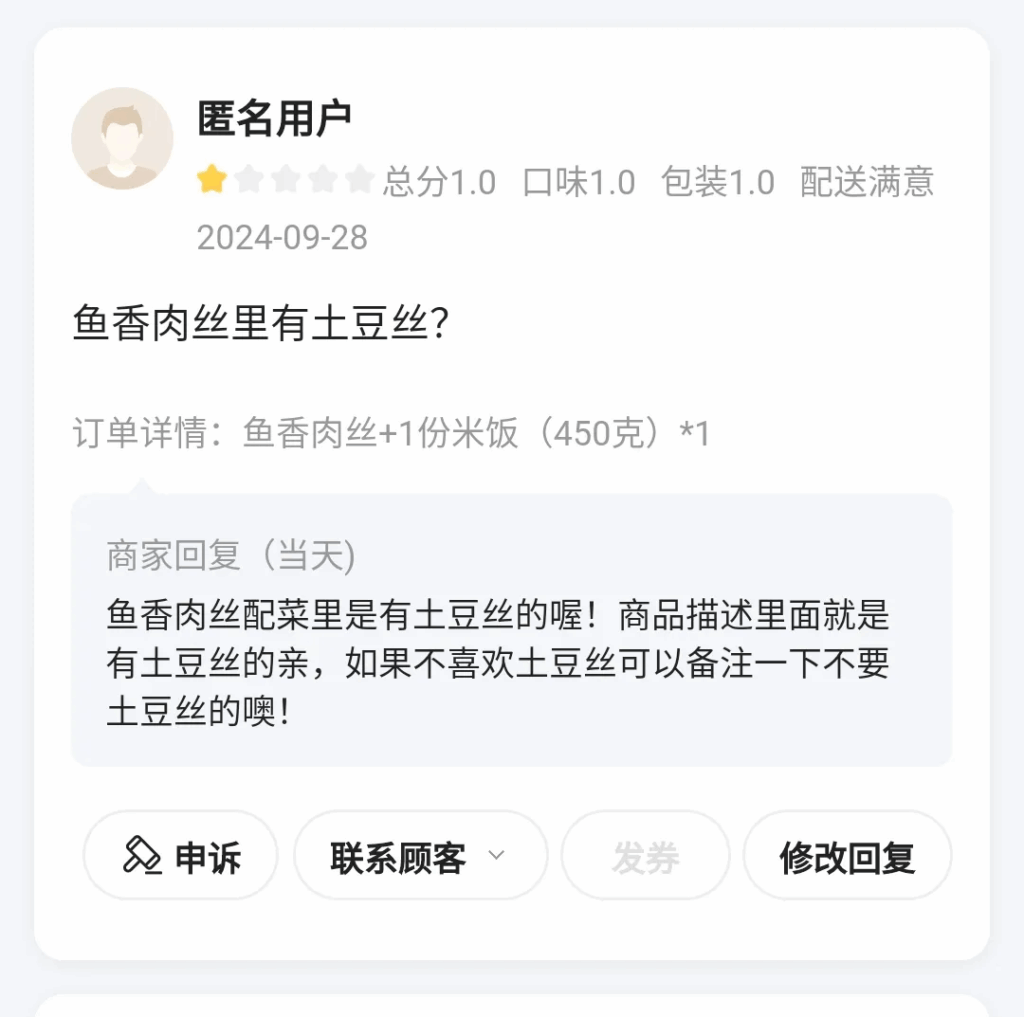This screenshot has width=1024, height=1017.
Task: Tap 修改回复 to edit the merchant reply
Action: tap(847, 856)
